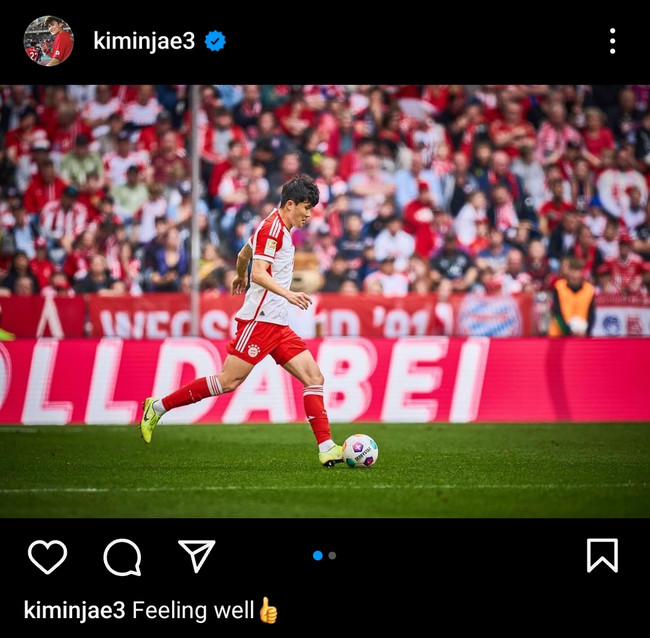This screenshot has width=650, height=638.
Task: Share the post via paper plane icon
Action: click(196, 556)
